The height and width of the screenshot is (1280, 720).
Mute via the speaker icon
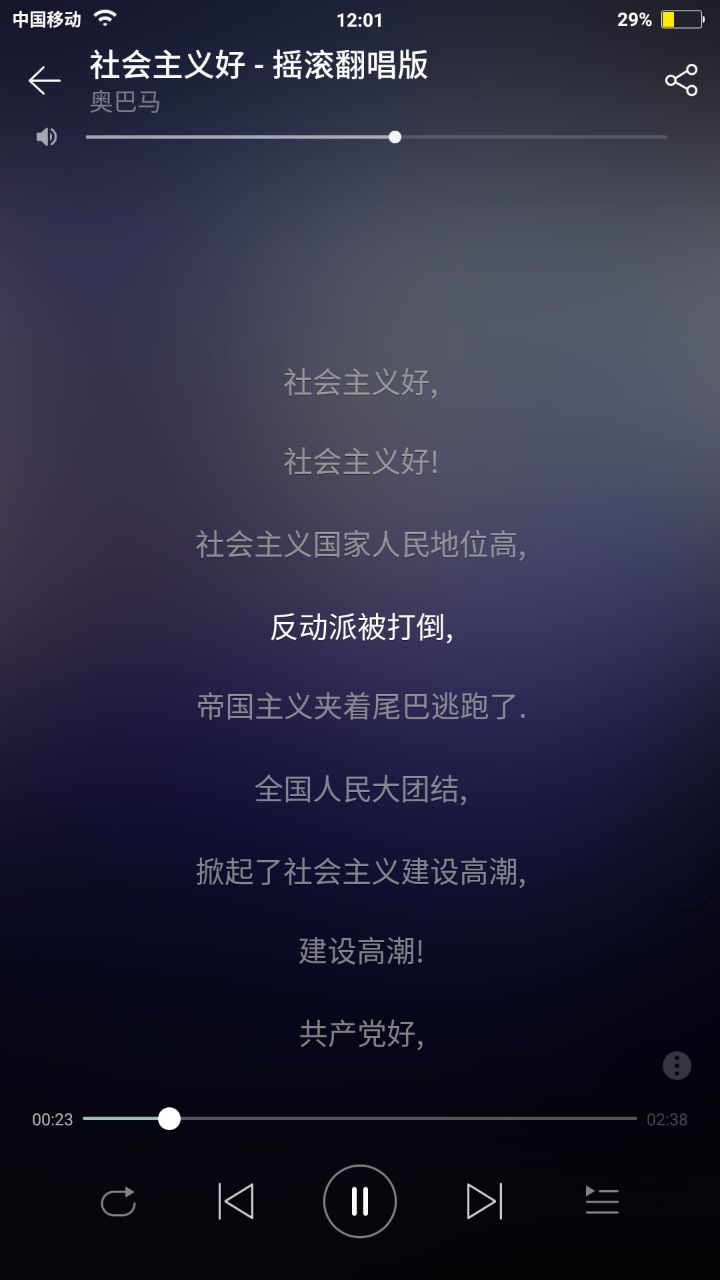(x=47, y=137)
